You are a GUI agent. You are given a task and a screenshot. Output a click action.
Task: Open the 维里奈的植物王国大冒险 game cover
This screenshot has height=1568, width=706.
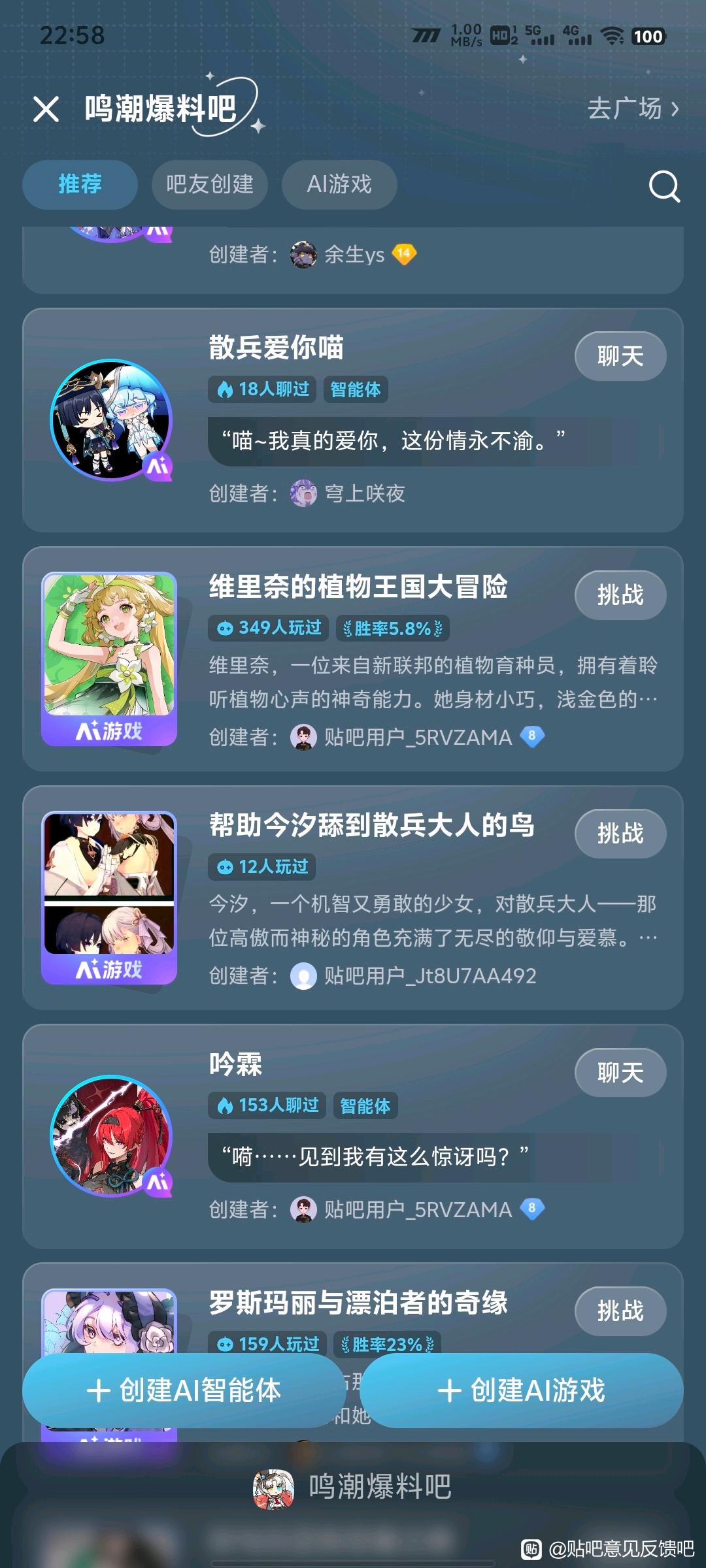pyautogui.click(x=109, y=658)
